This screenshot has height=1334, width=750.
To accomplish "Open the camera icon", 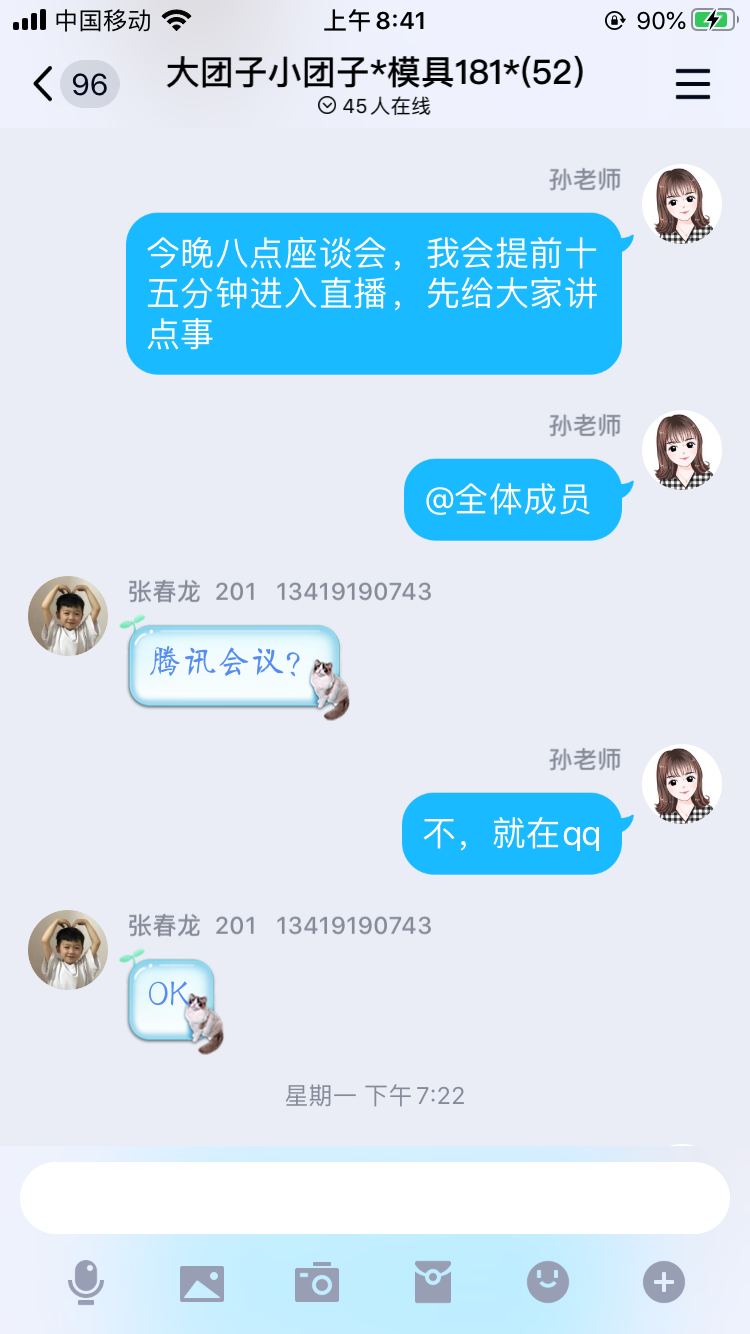I will point(318,1282).
